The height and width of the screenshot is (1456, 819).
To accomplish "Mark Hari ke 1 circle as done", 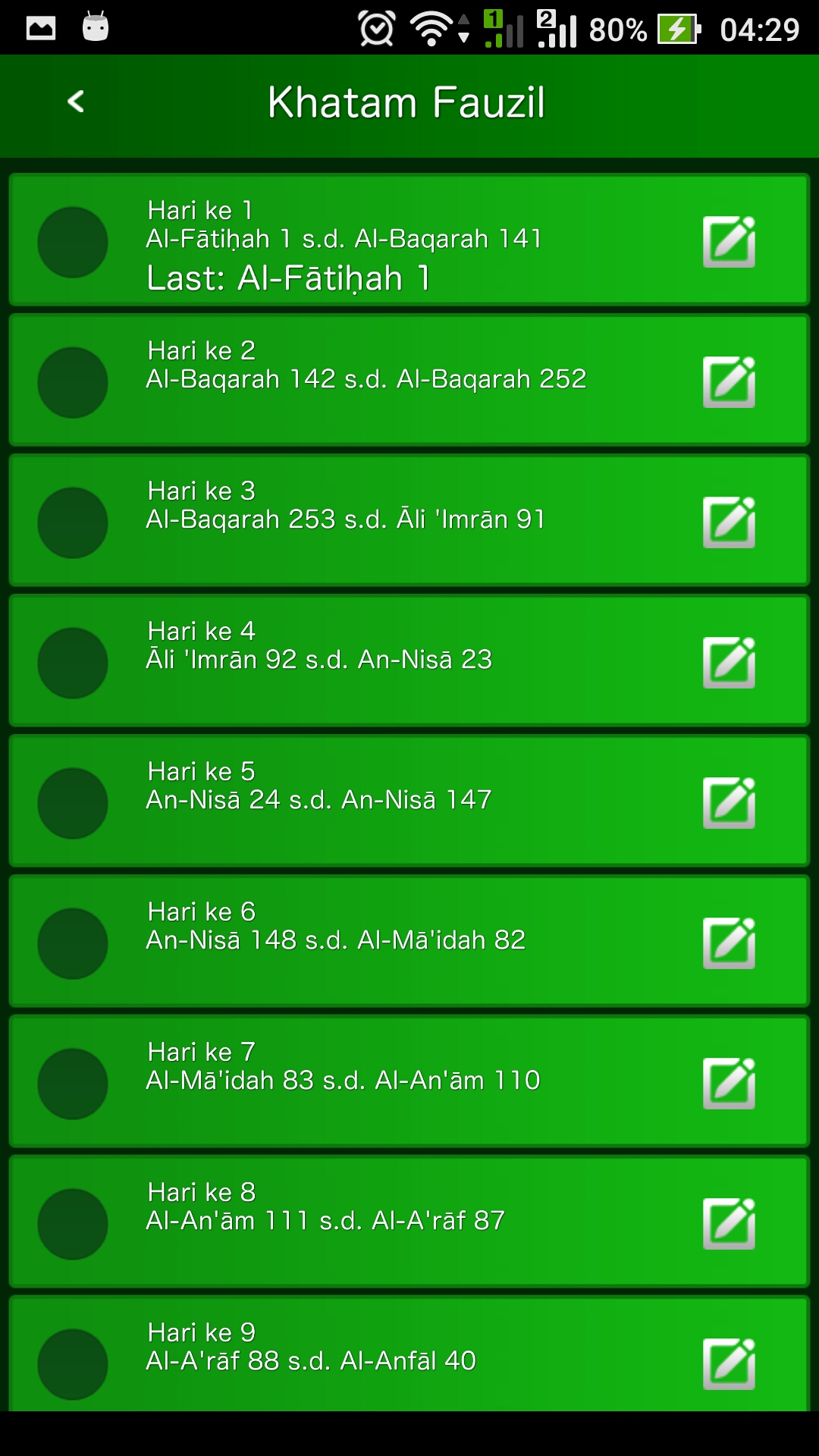I will [x=73, y=242].
